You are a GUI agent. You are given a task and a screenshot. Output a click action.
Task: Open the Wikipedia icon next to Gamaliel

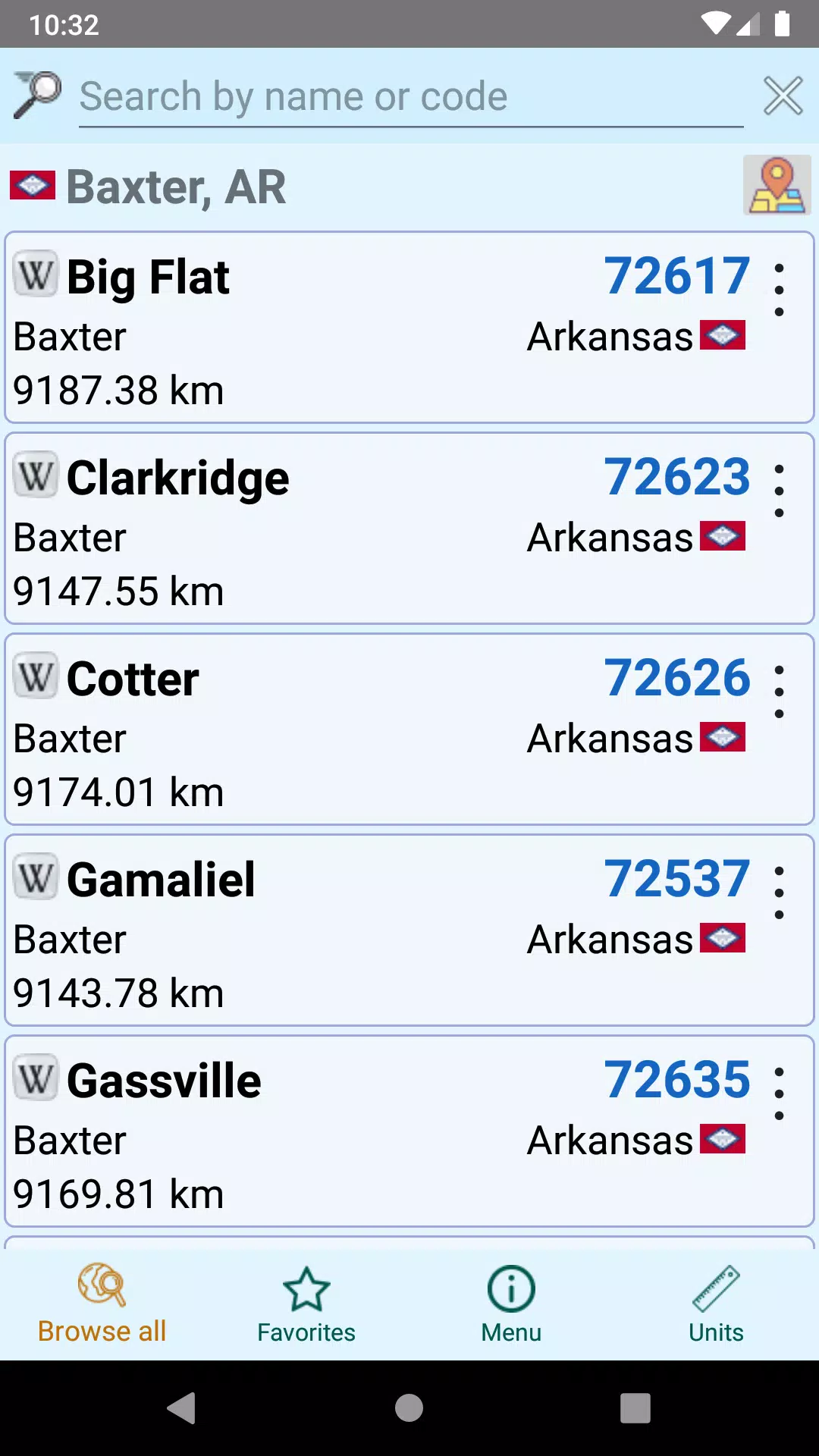pos(36,876)
